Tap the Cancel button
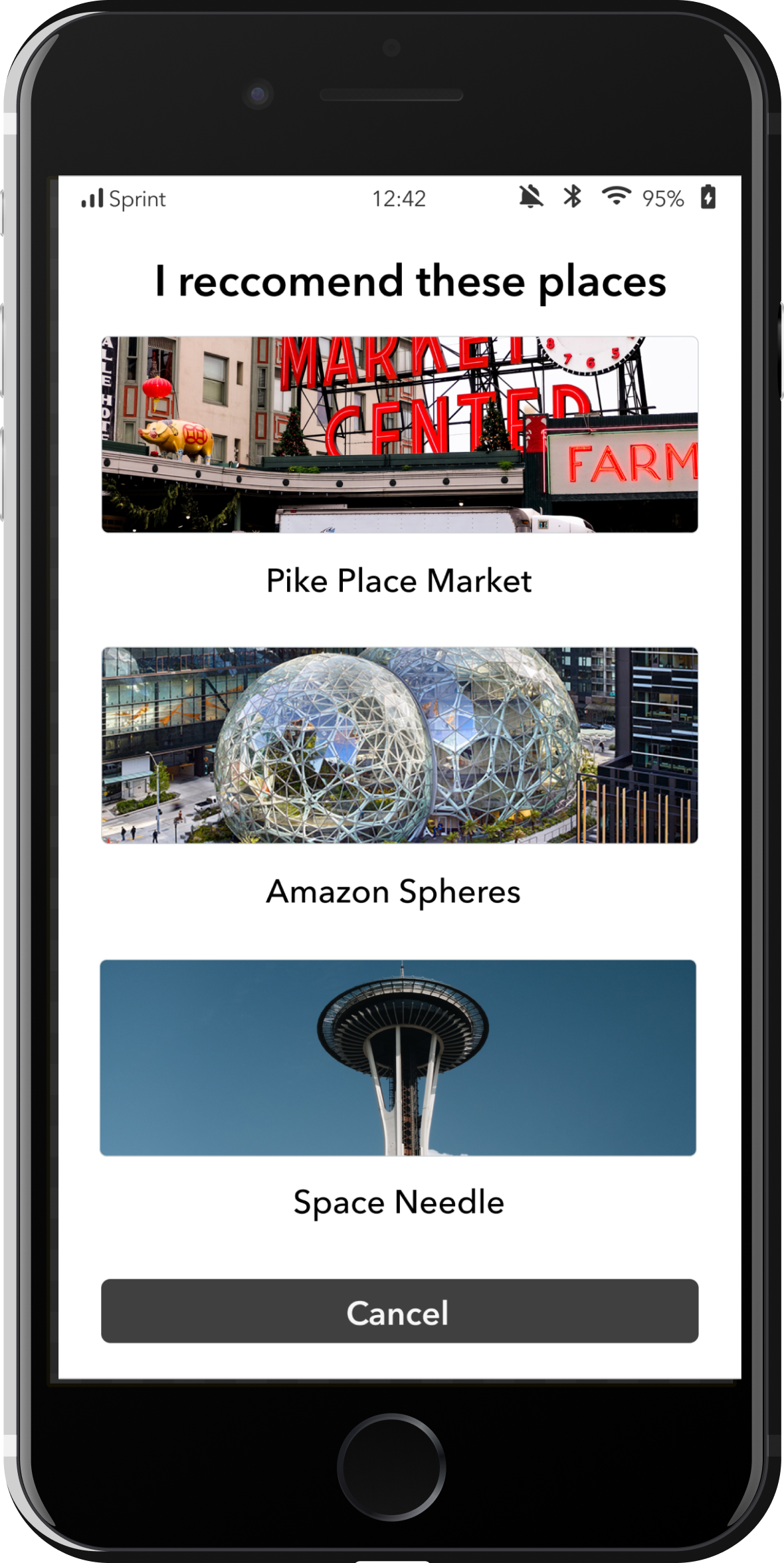Image resolution: width=784 pixels, height=1563 pixels. 399,1311
